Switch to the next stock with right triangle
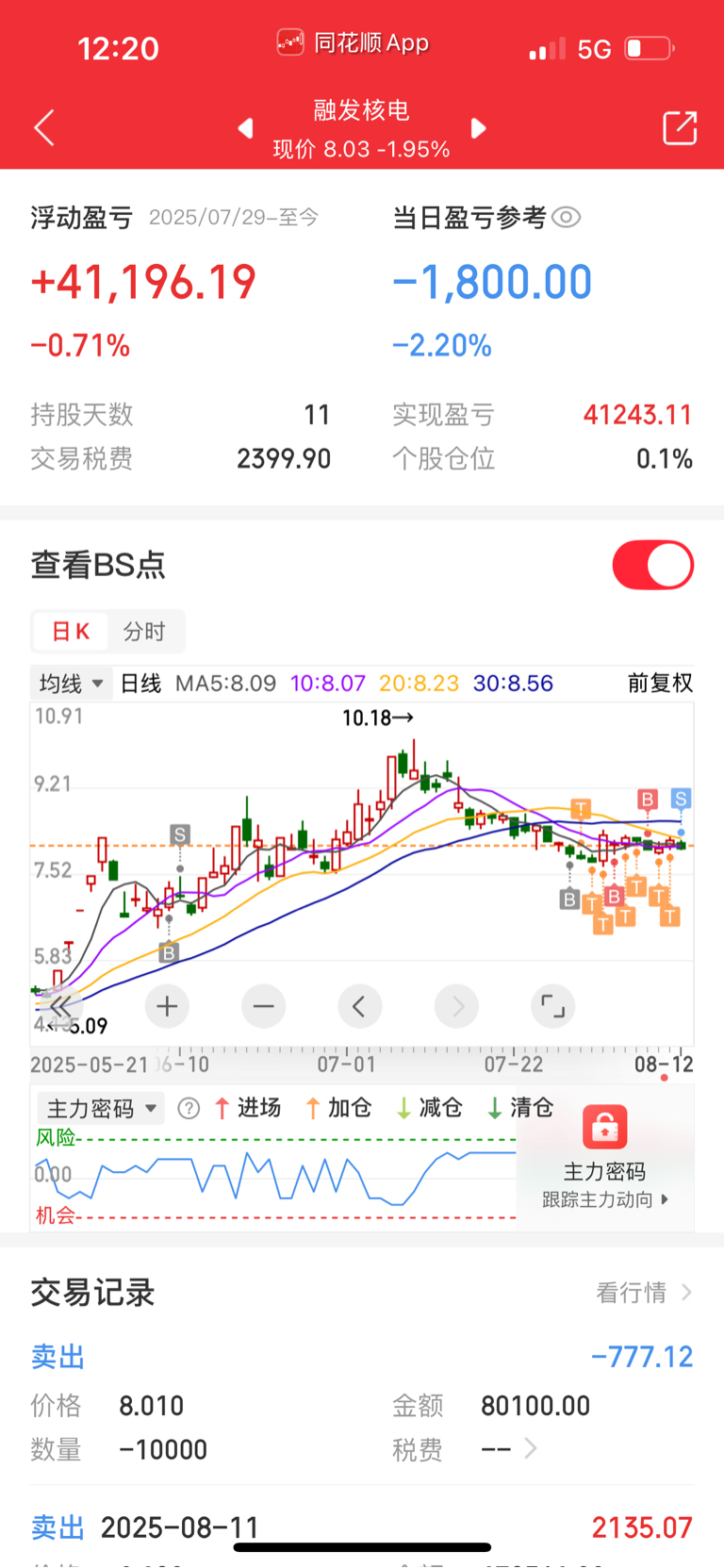Image resolution: width=724 pixels, height=1568 pixels. coord(478,127)
